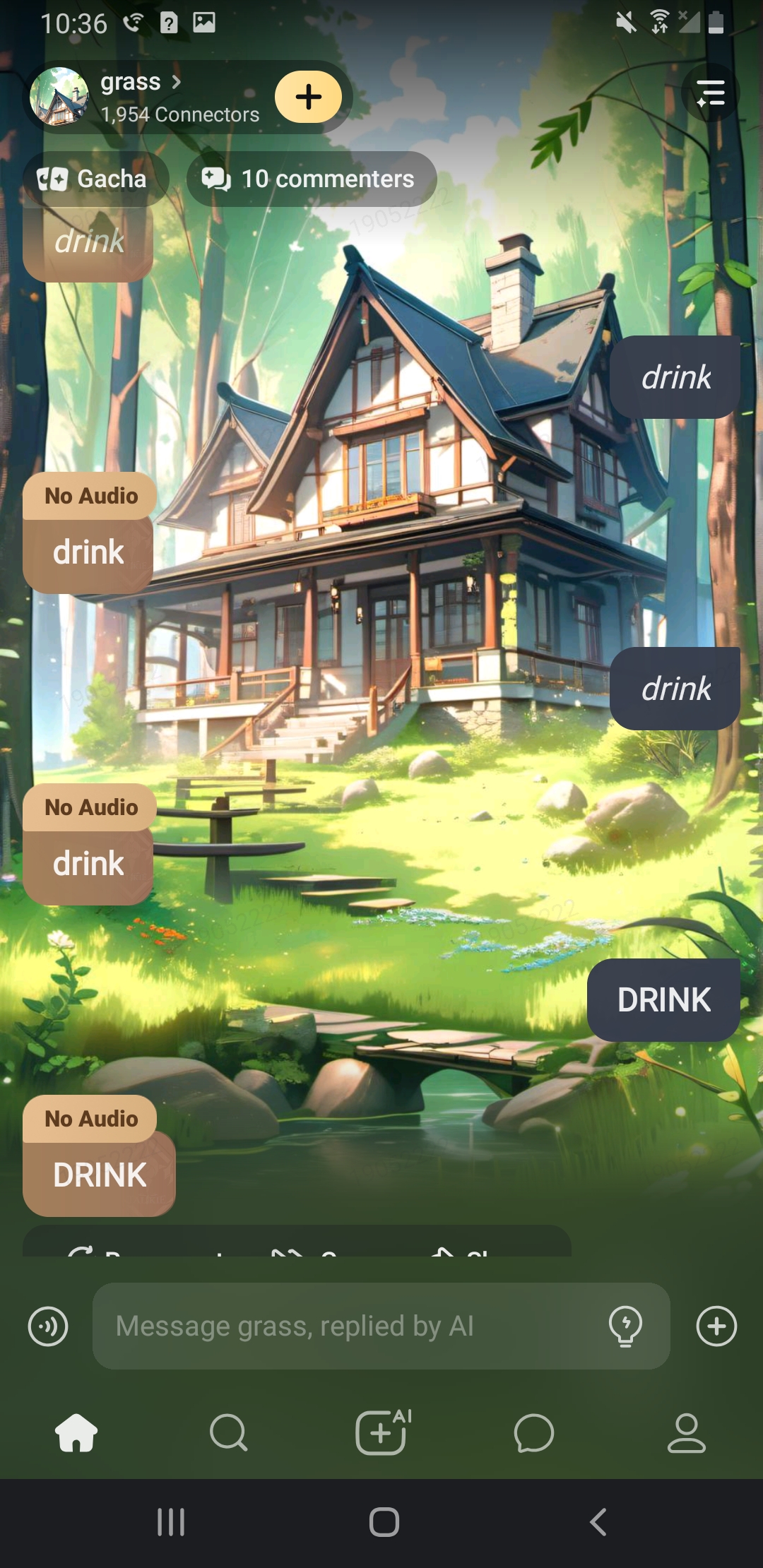Open the Profile tab
763x1568 pixels.
tap(686, 1432)
